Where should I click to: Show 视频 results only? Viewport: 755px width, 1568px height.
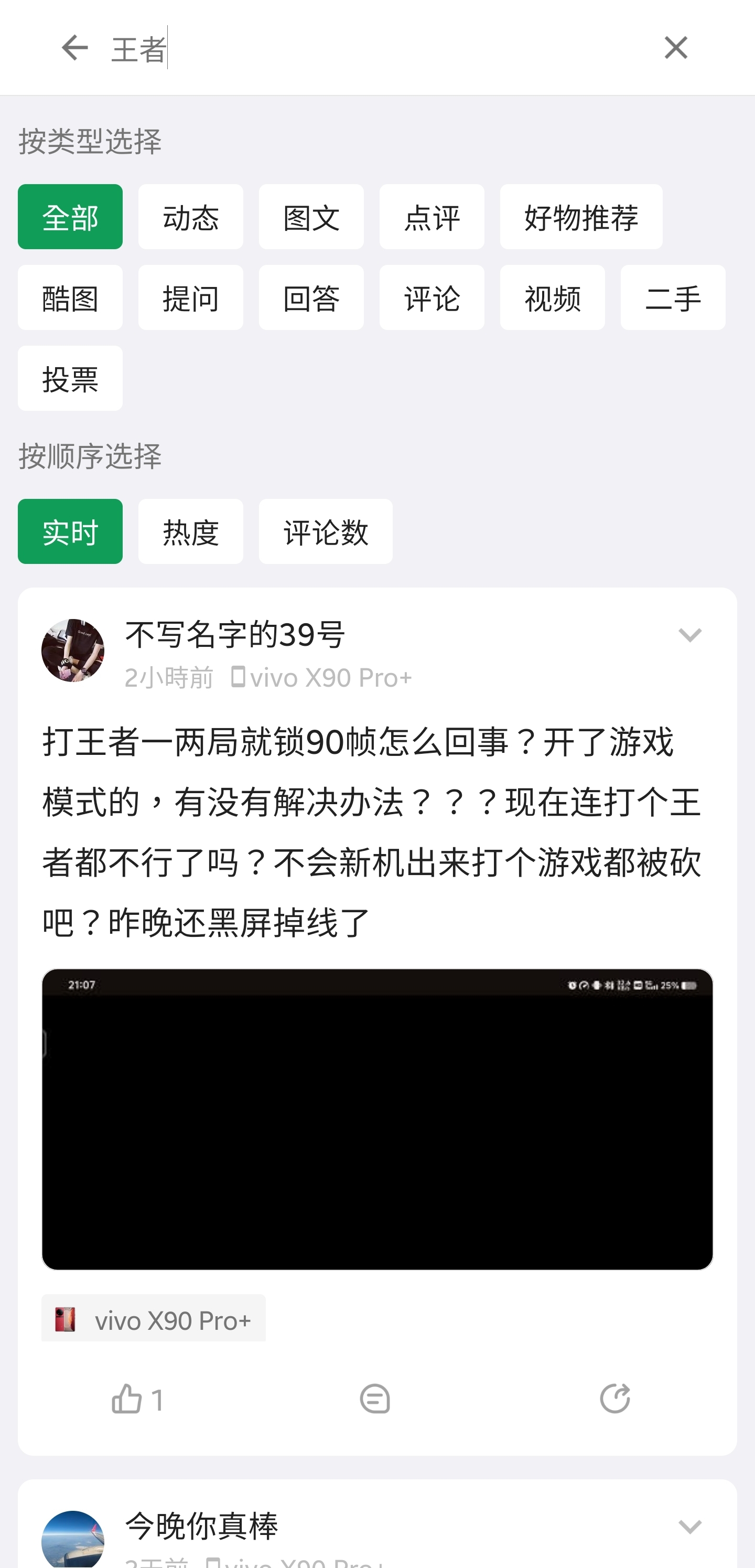pos(552,297)
